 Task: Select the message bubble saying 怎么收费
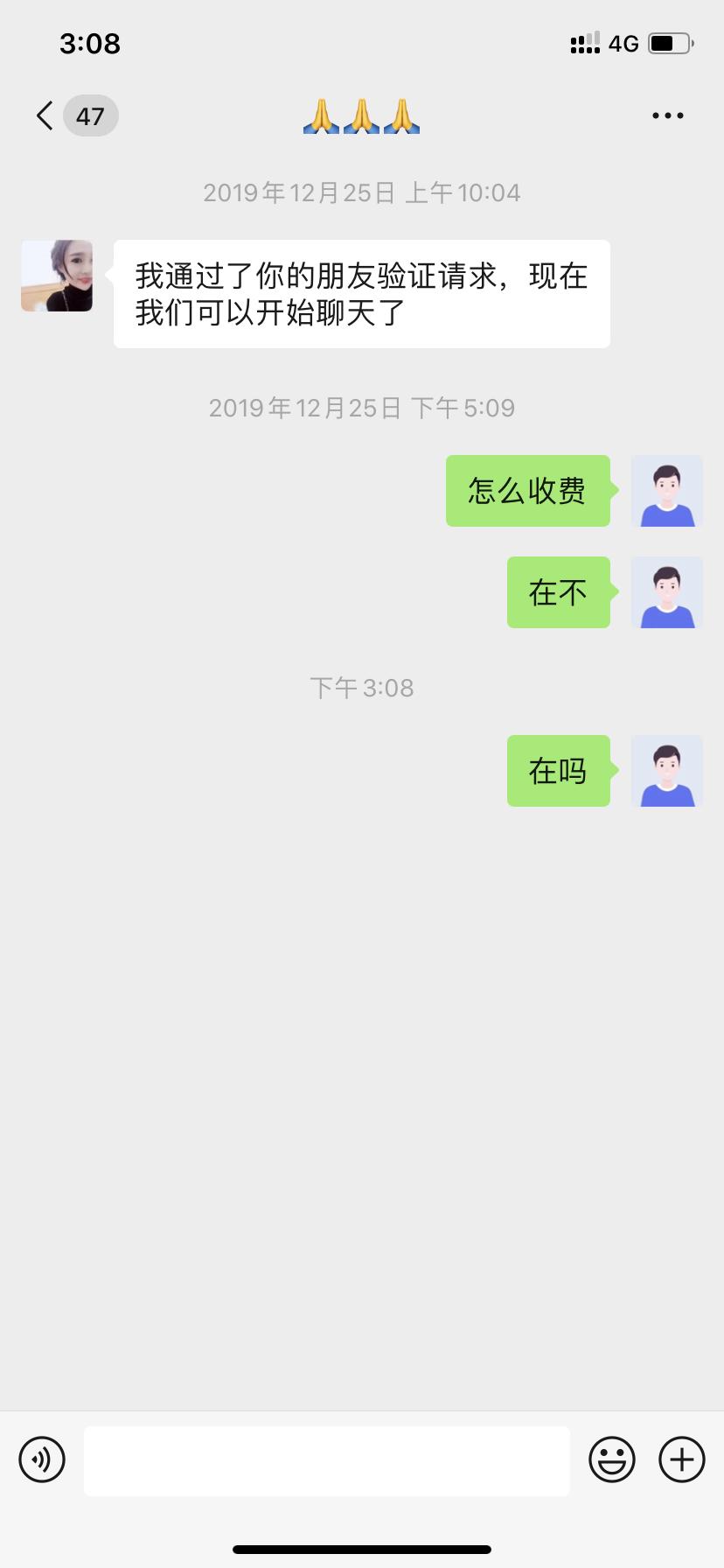pos(527,491)
